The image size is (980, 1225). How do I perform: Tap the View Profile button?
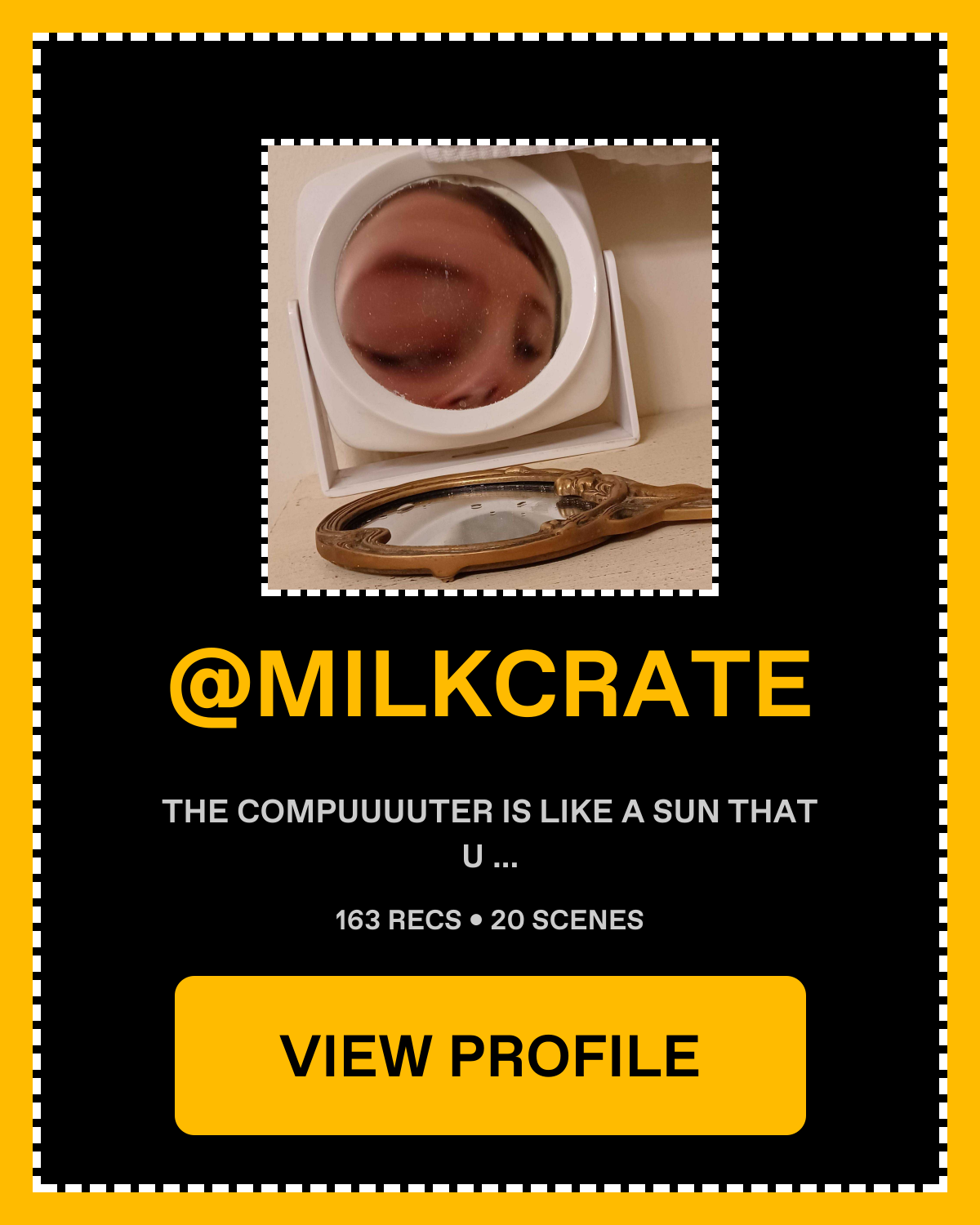(490, 1055)
